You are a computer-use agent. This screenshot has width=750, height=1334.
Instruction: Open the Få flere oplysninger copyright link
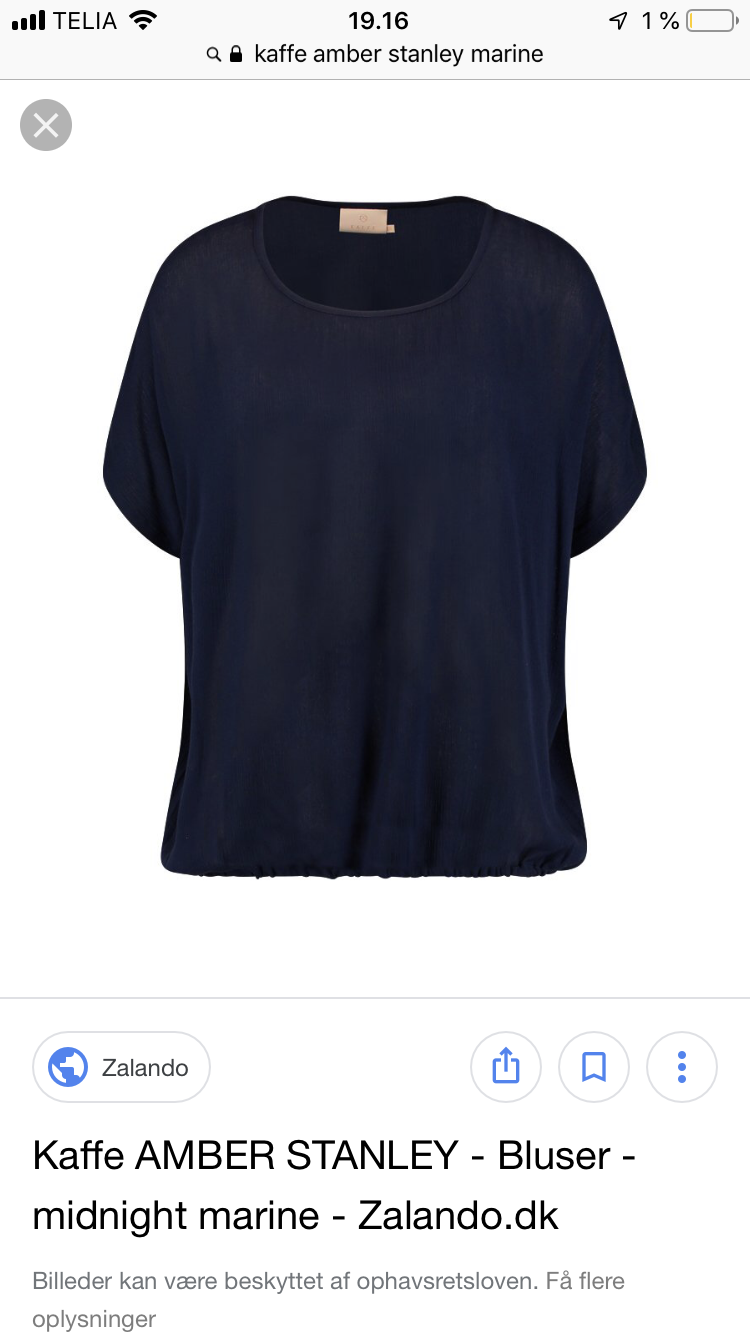click(329, 1300)
